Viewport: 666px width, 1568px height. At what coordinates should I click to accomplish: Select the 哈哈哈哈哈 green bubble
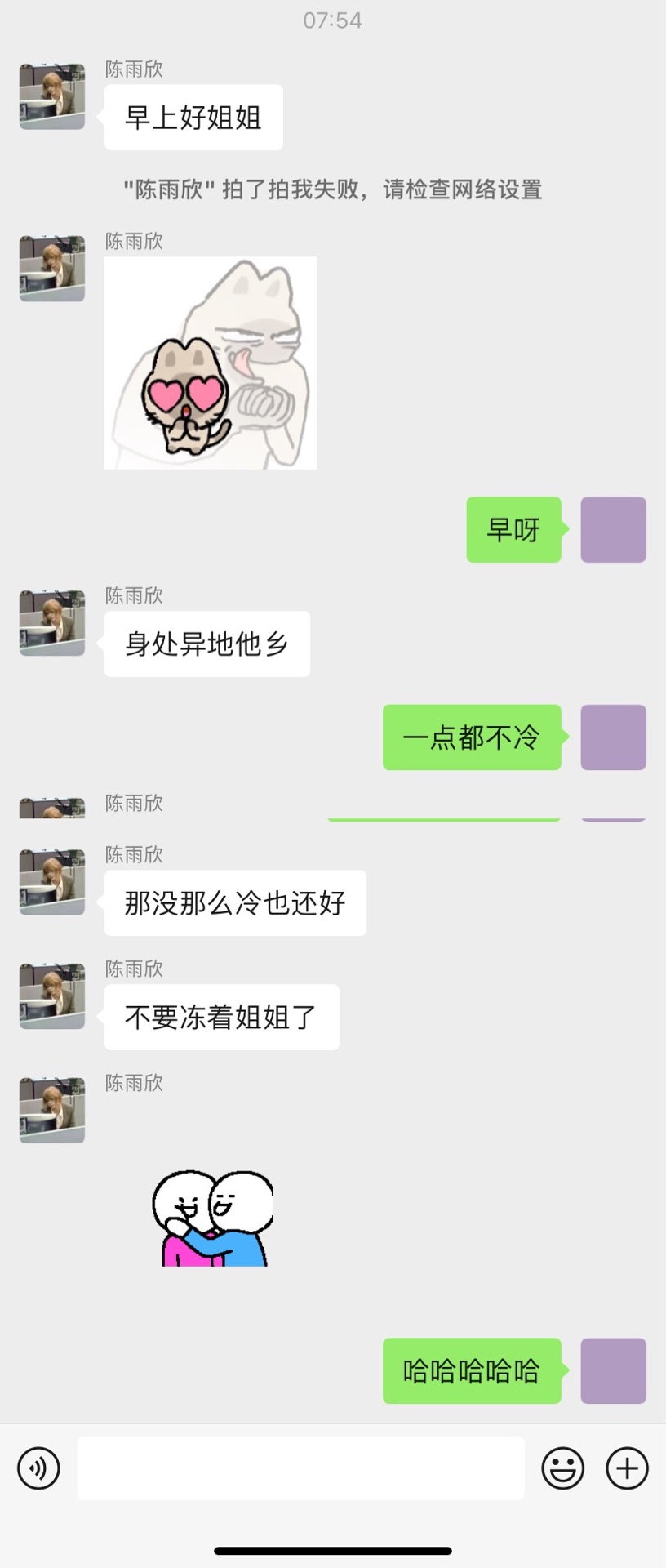(471, 1370)
